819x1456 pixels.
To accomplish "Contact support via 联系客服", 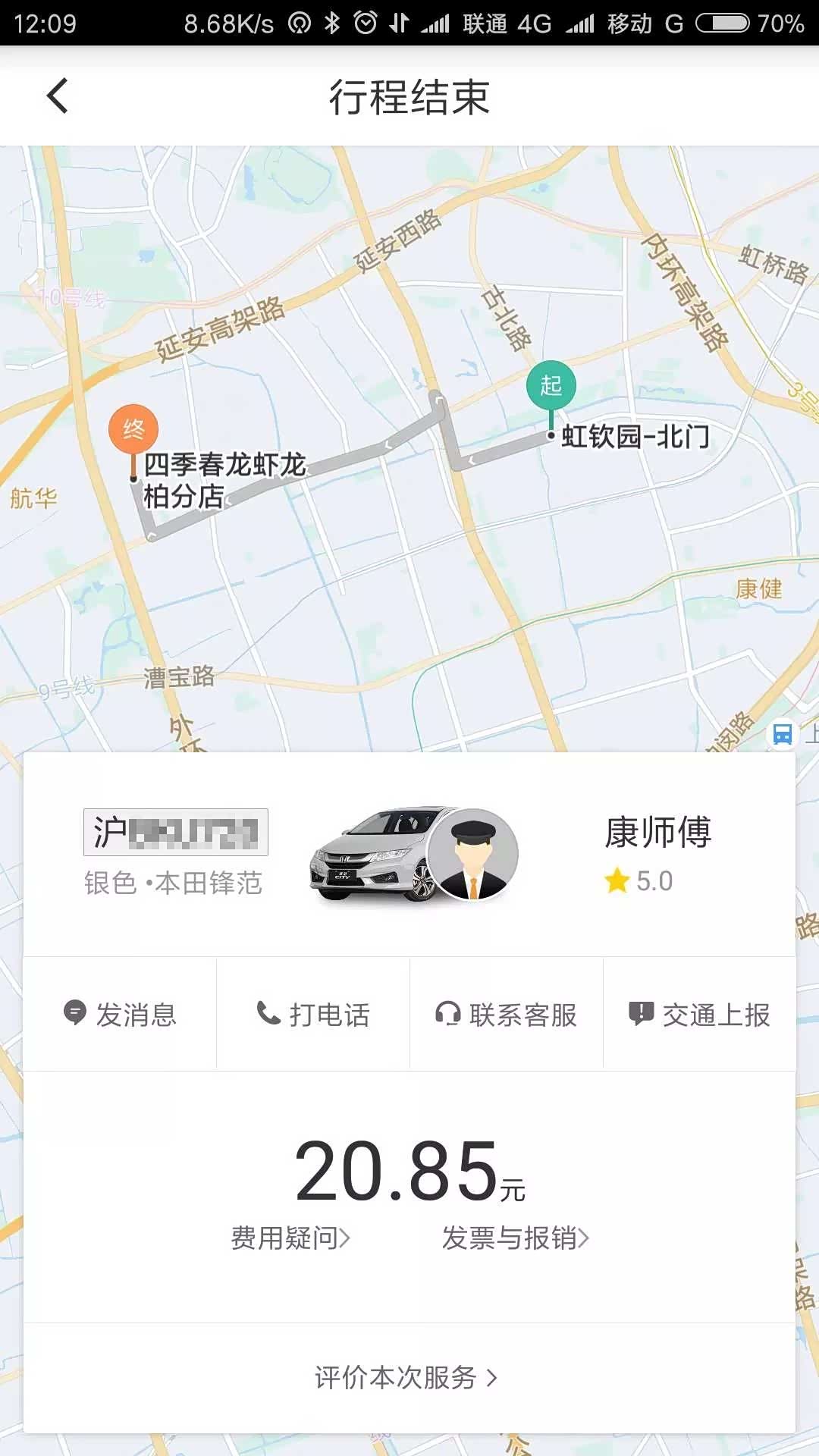I will pos(507,1014).
